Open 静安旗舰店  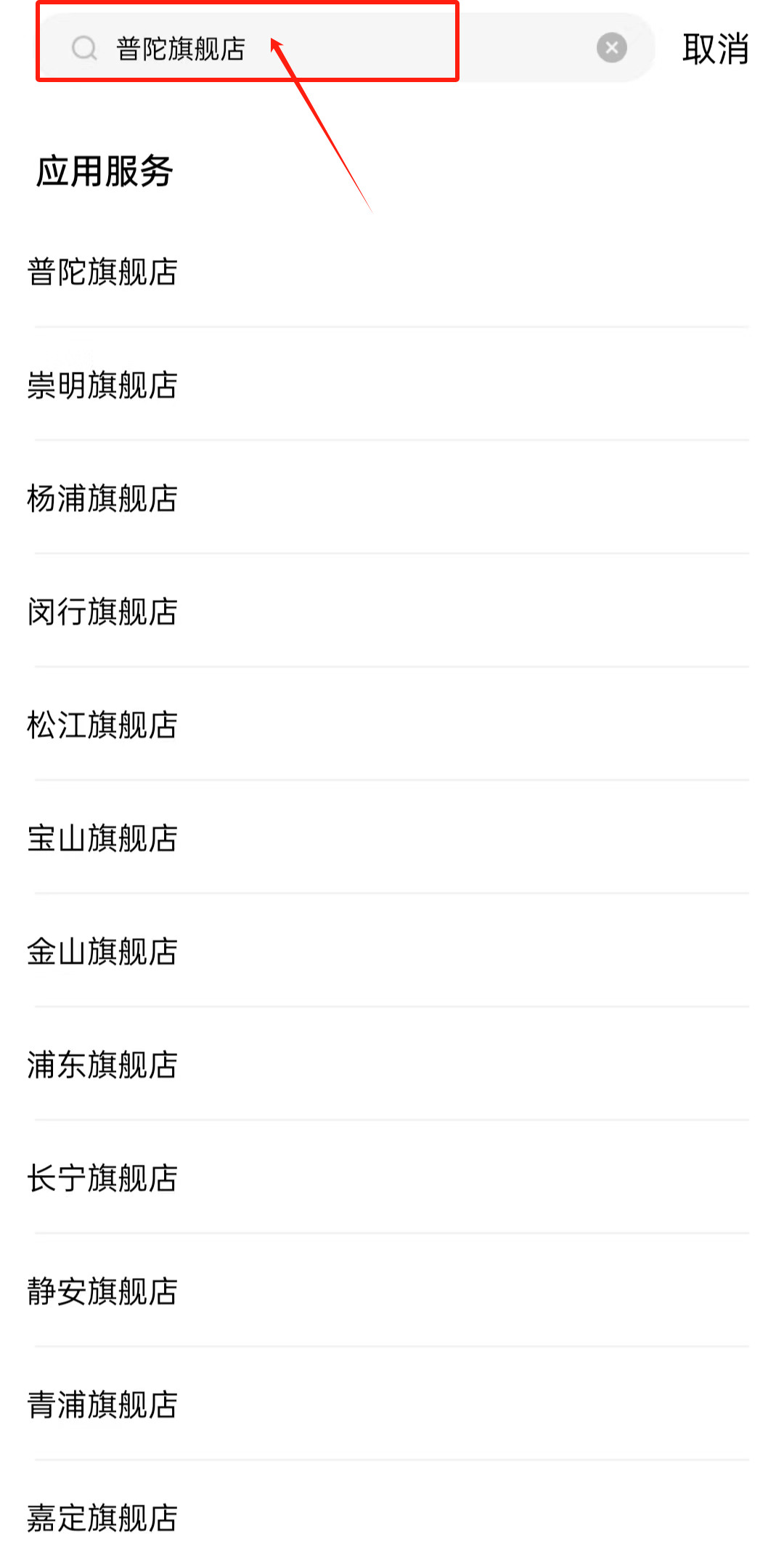(103, 1292)
